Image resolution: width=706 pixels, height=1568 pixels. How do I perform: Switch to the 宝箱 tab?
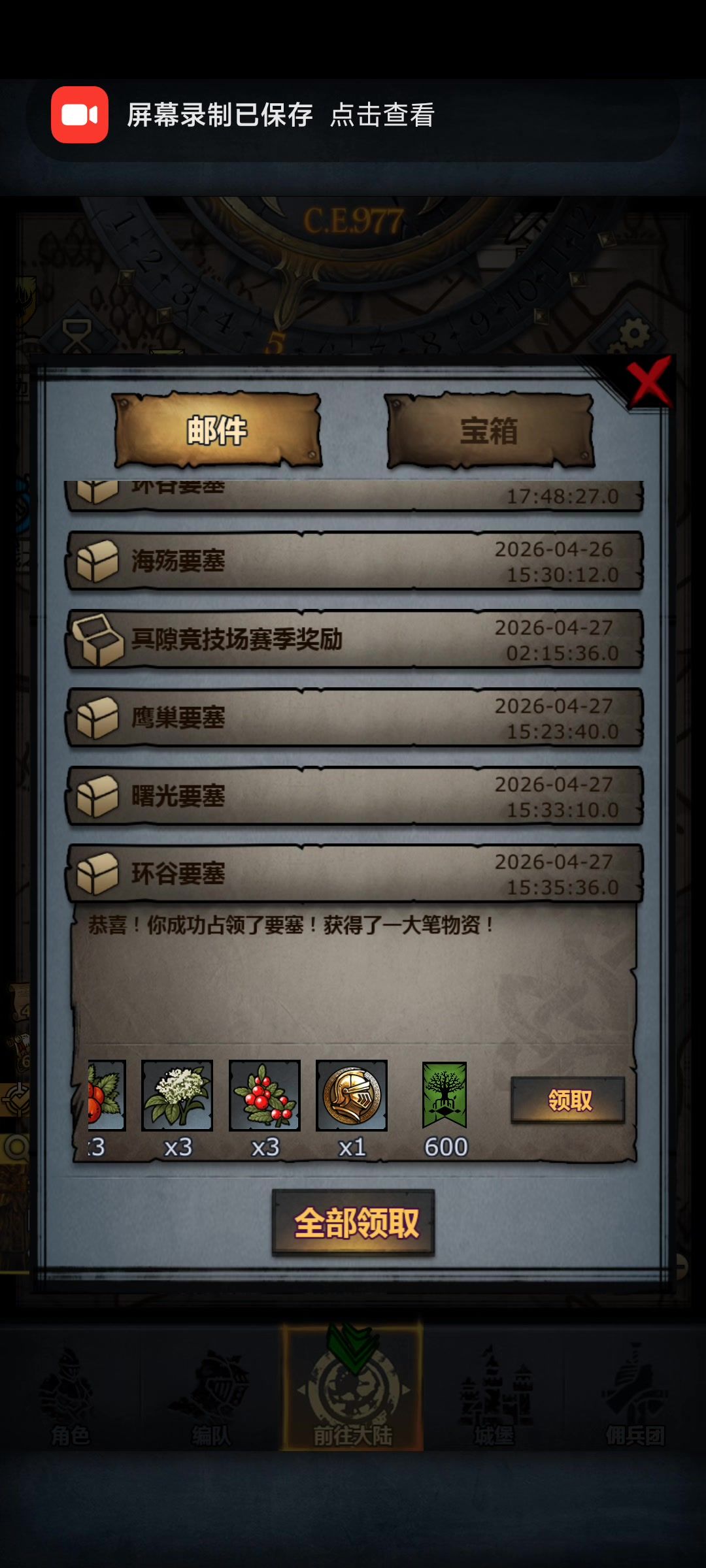(489, 431)
